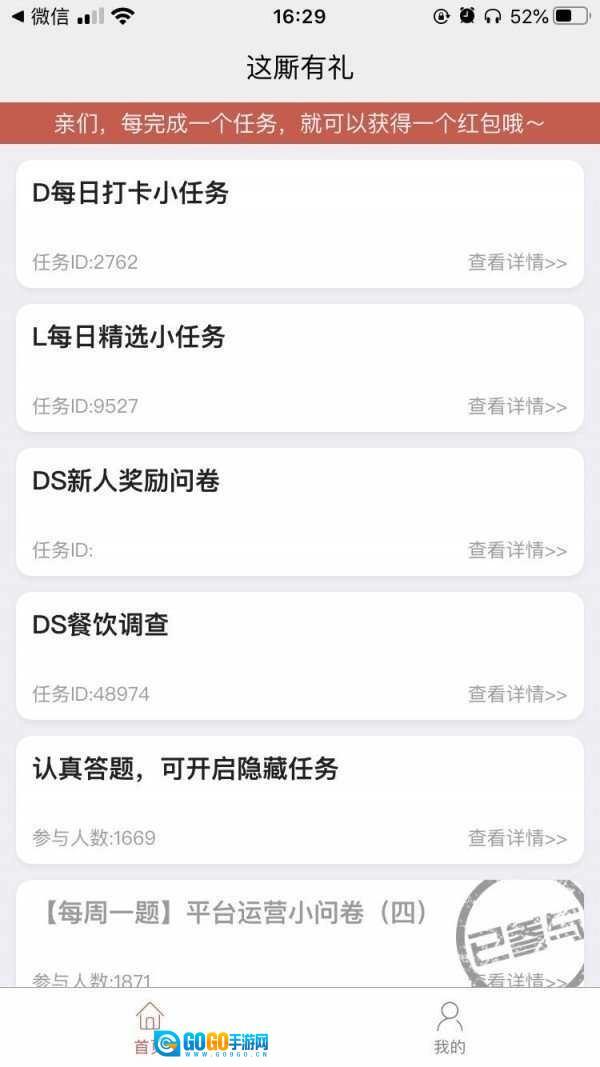Viewport: 600px width, 1067px height.
Task: Tap 查看详情 for DS餐饮调查
Action: pos(517,694)
